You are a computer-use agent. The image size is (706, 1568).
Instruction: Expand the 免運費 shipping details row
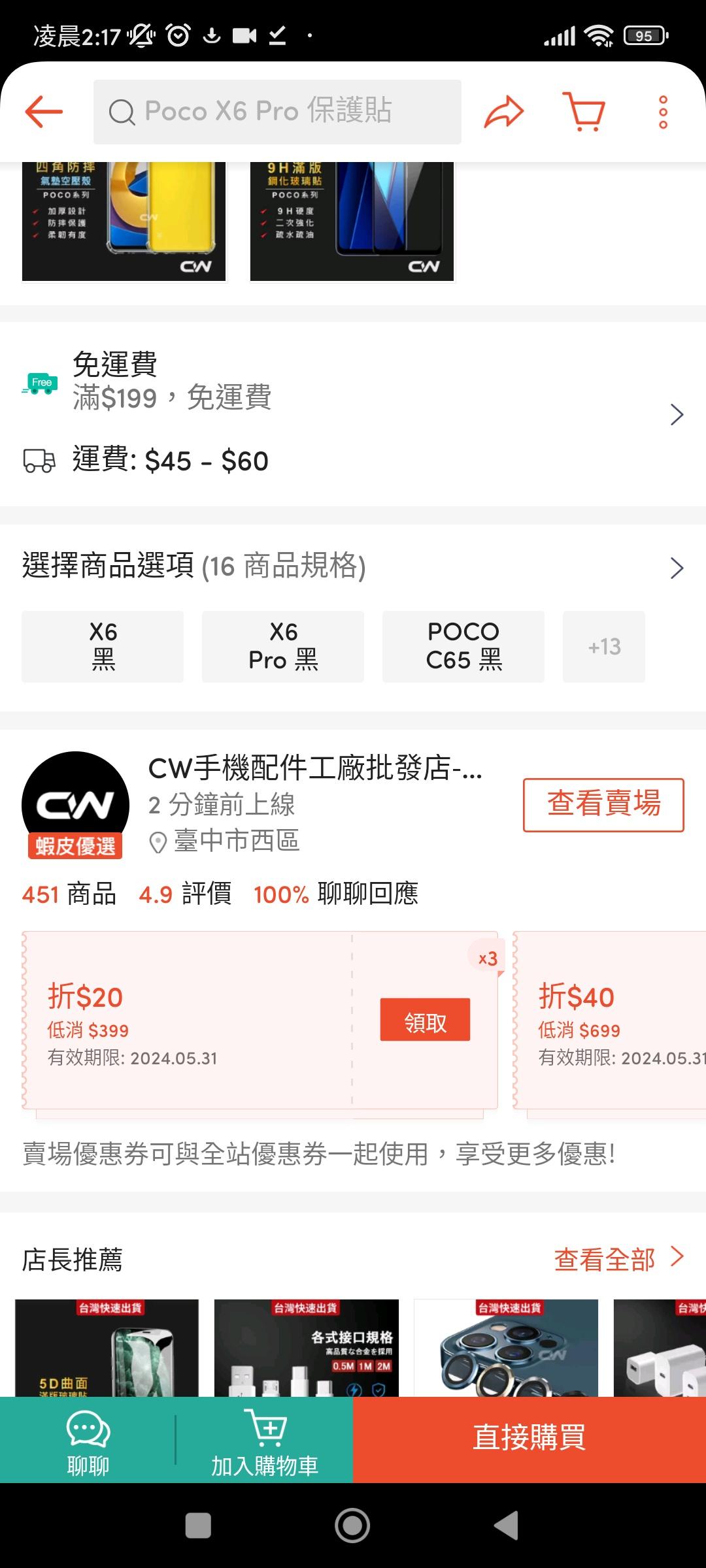coord(676,414)
